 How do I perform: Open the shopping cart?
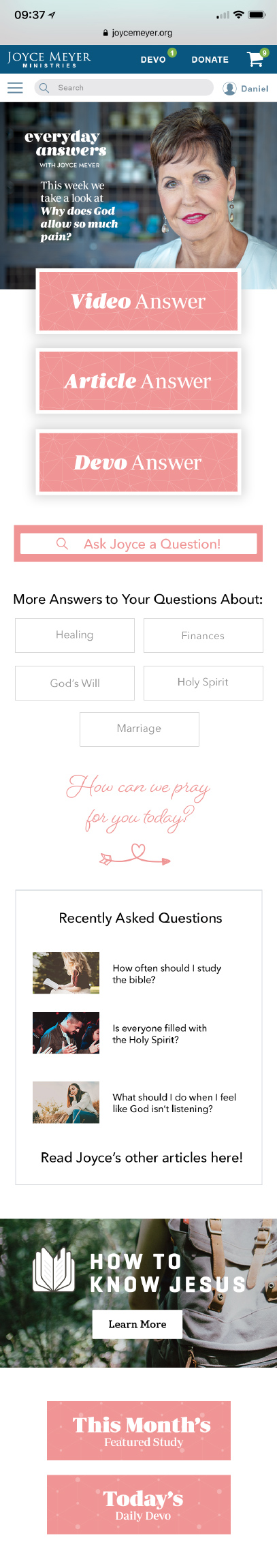coord(256,59)
